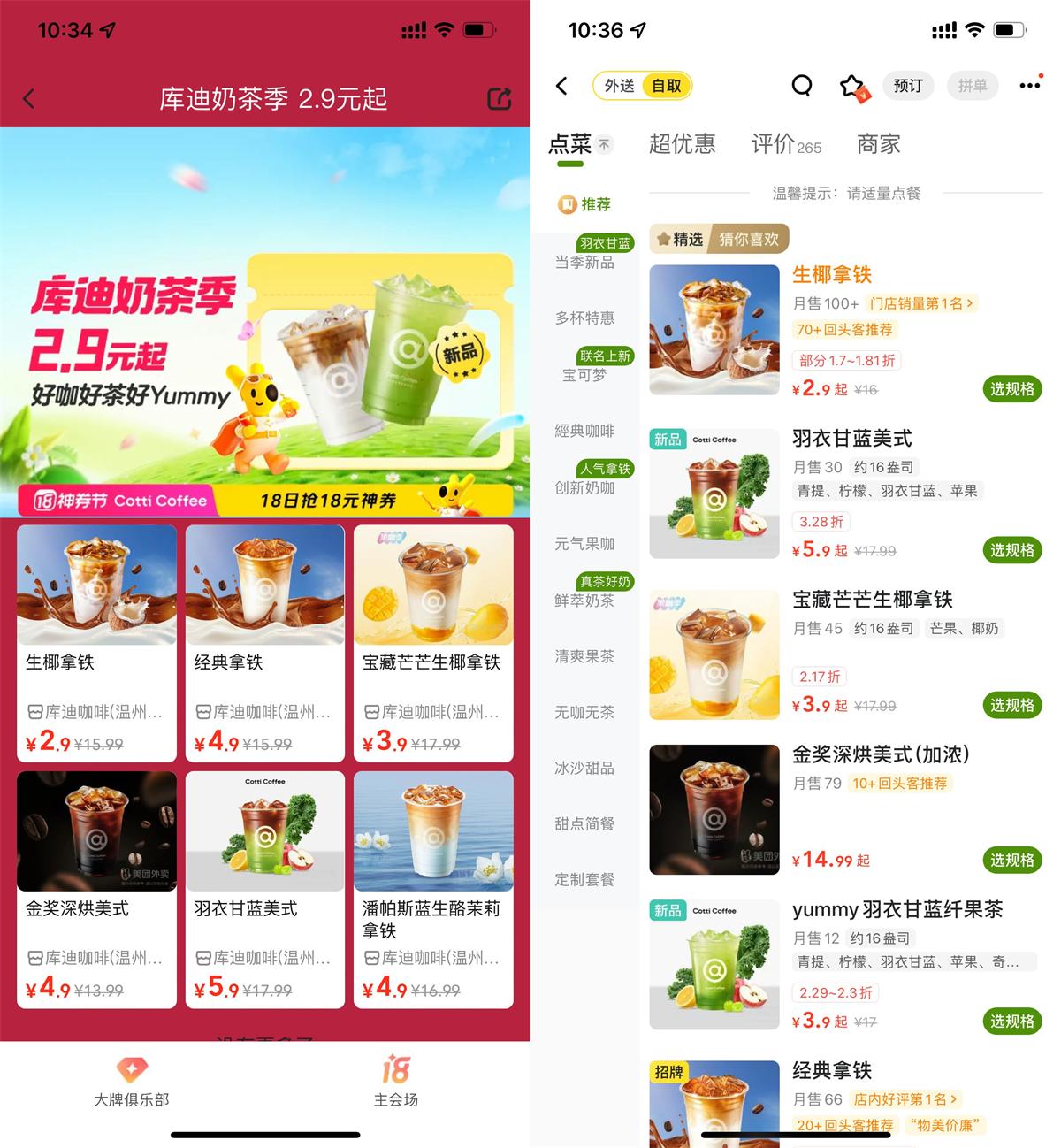1061x1148 pixels.
Task: Tap the back arrow on the store menu page
Action: (x=561, y=86)
